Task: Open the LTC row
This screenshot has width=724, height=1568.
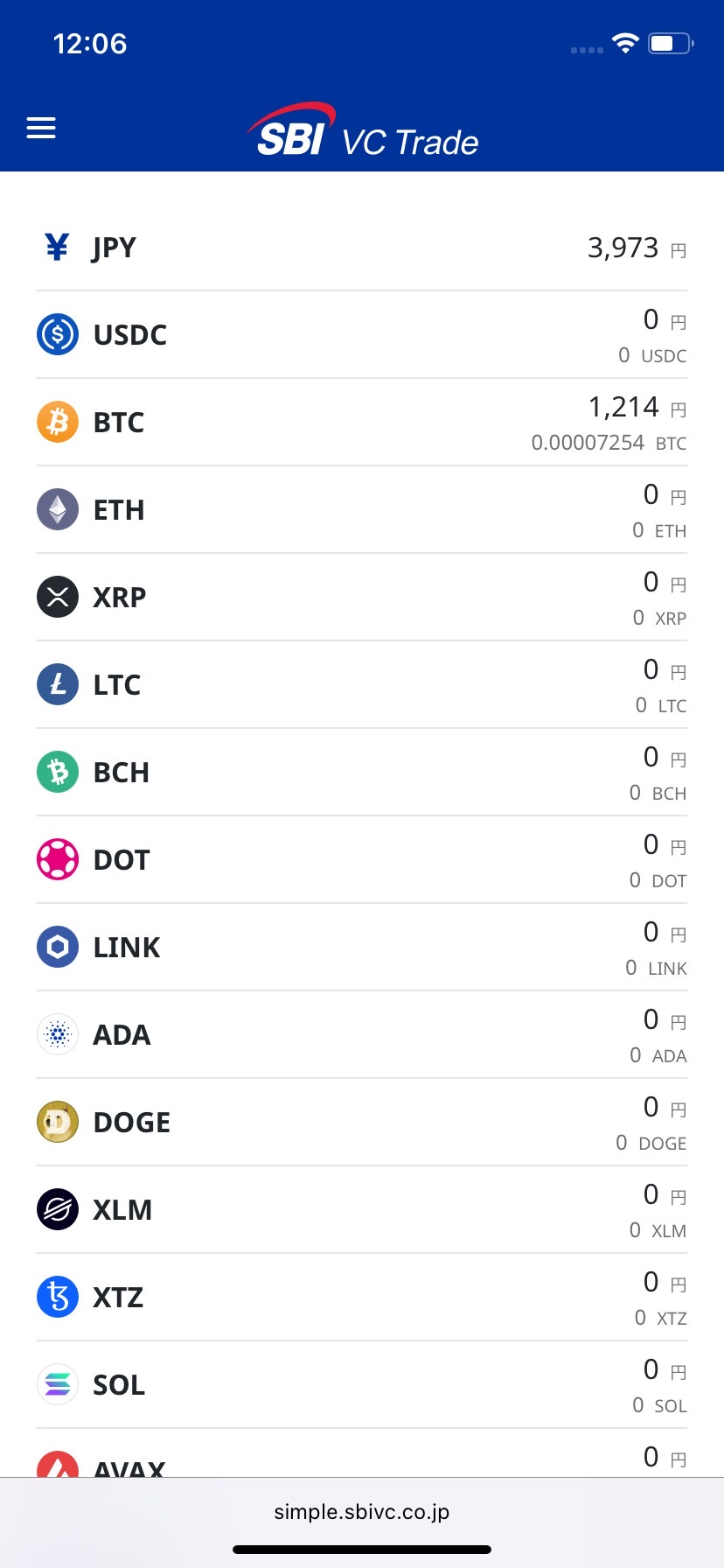Action: coord(362,685)
